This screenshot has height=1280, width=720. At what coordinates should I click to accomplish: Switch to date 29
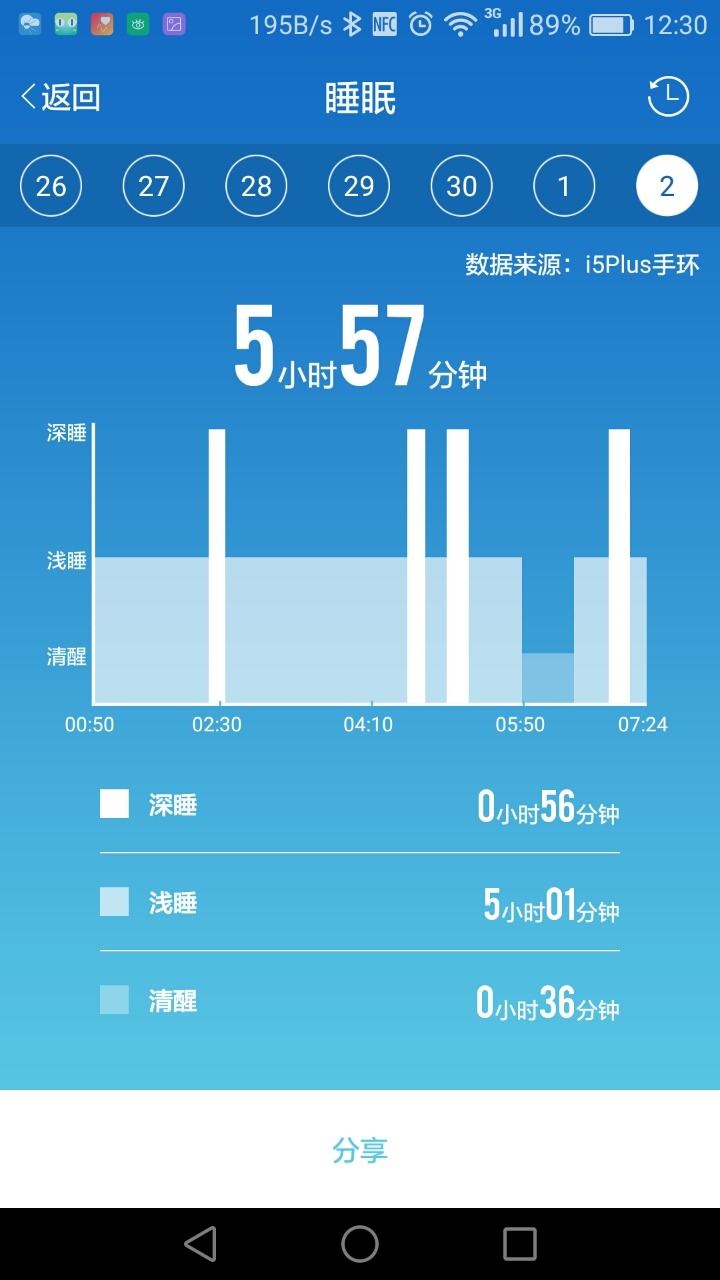tap(359, 186)
